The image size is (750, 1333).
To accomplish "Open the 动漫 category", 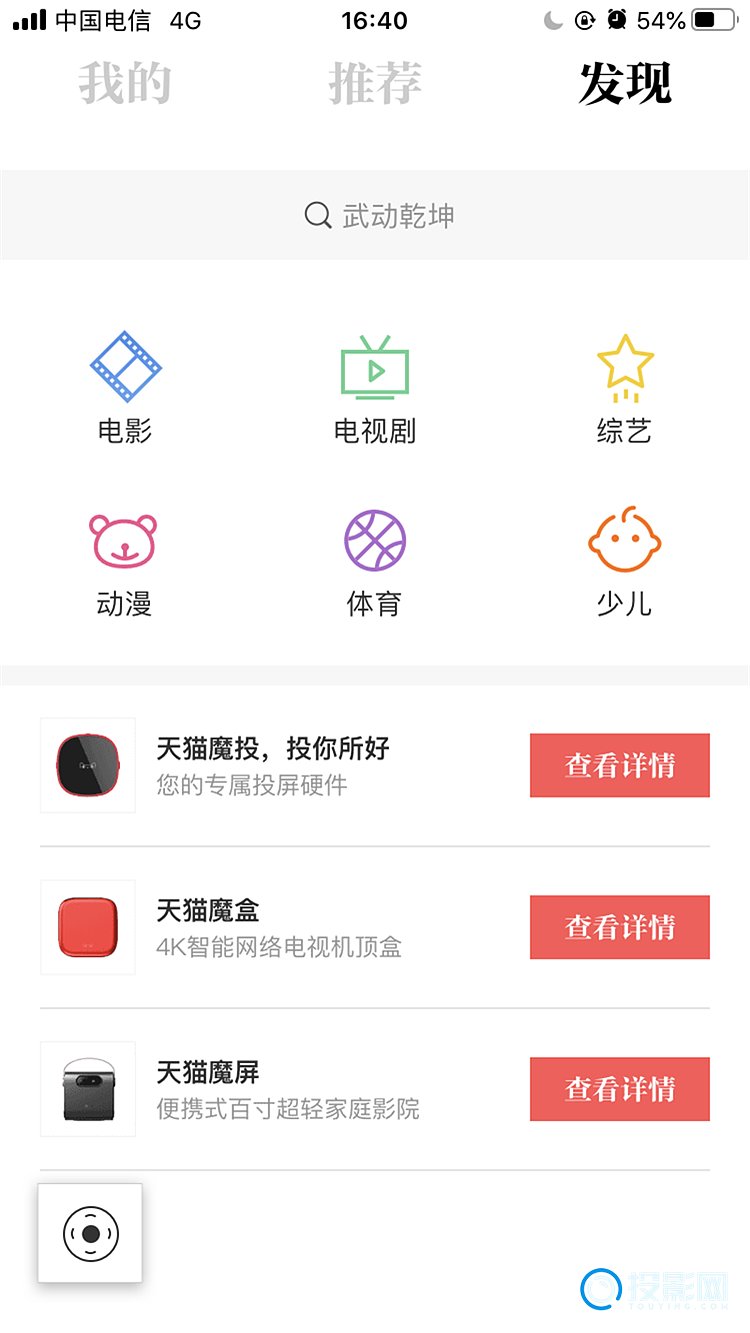I will 125,562.
